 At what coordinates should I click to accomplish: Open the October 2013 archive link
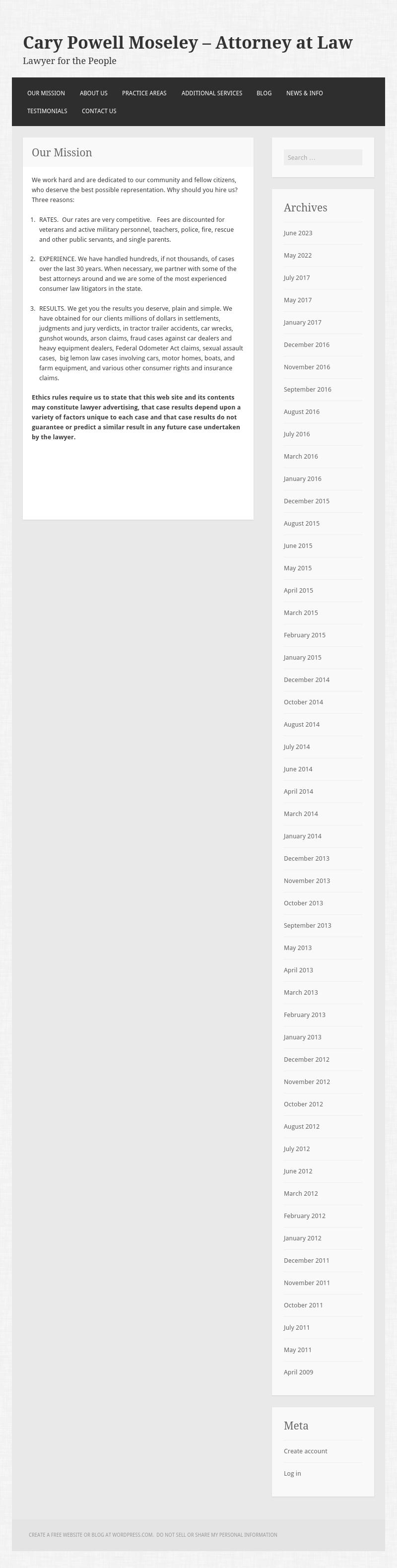coord(303,903)
